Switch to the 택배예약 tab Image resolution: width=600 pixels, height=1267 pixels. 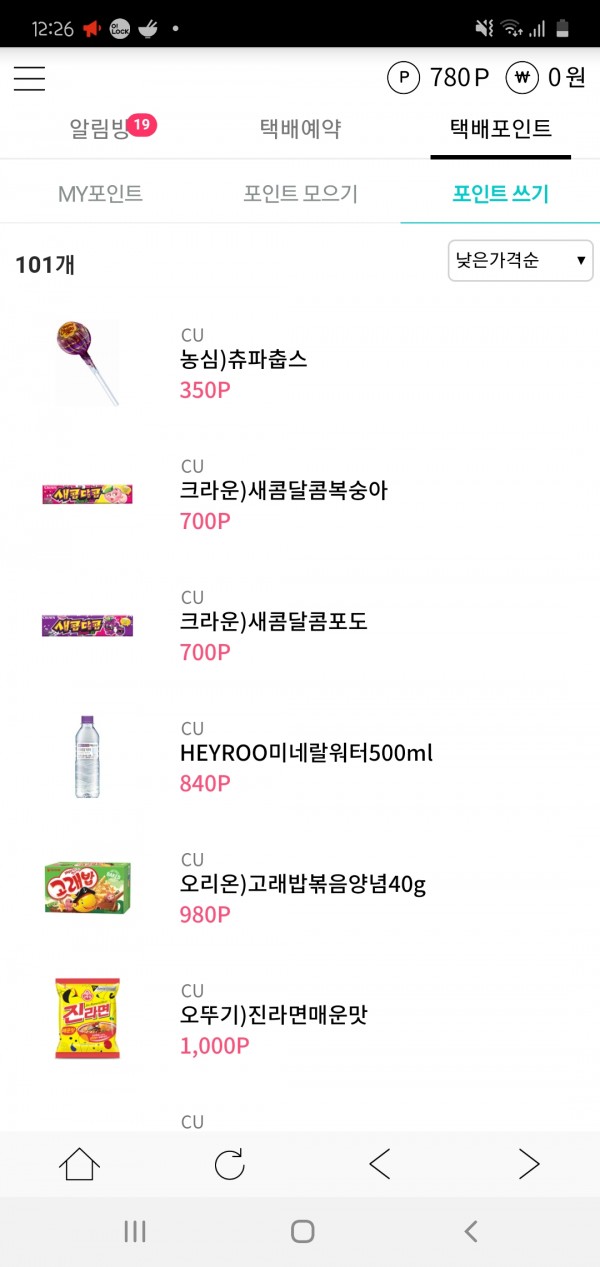pos(300,128)
